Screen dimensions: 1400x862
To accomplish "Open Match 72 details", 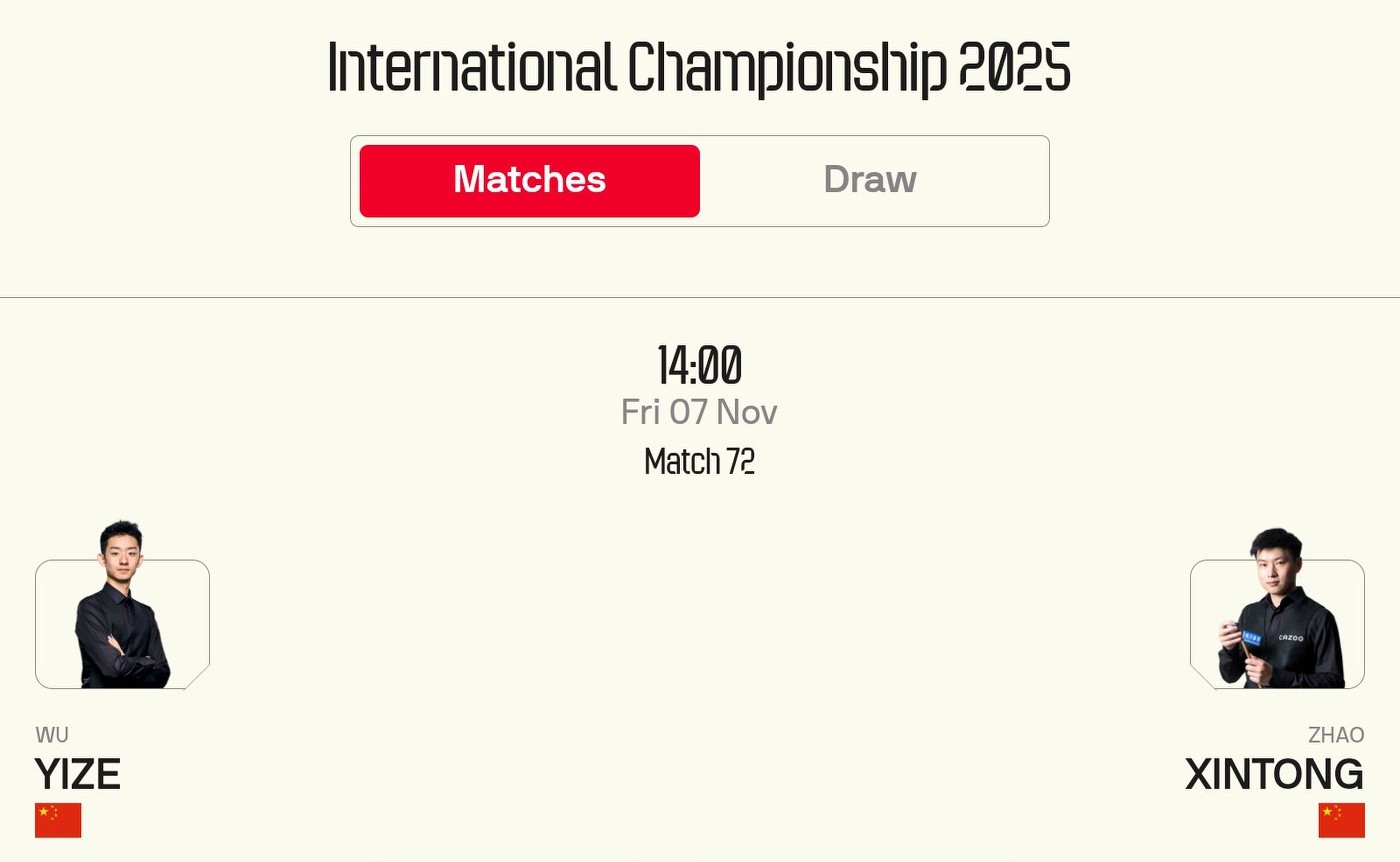I will [x=699, y=461].
